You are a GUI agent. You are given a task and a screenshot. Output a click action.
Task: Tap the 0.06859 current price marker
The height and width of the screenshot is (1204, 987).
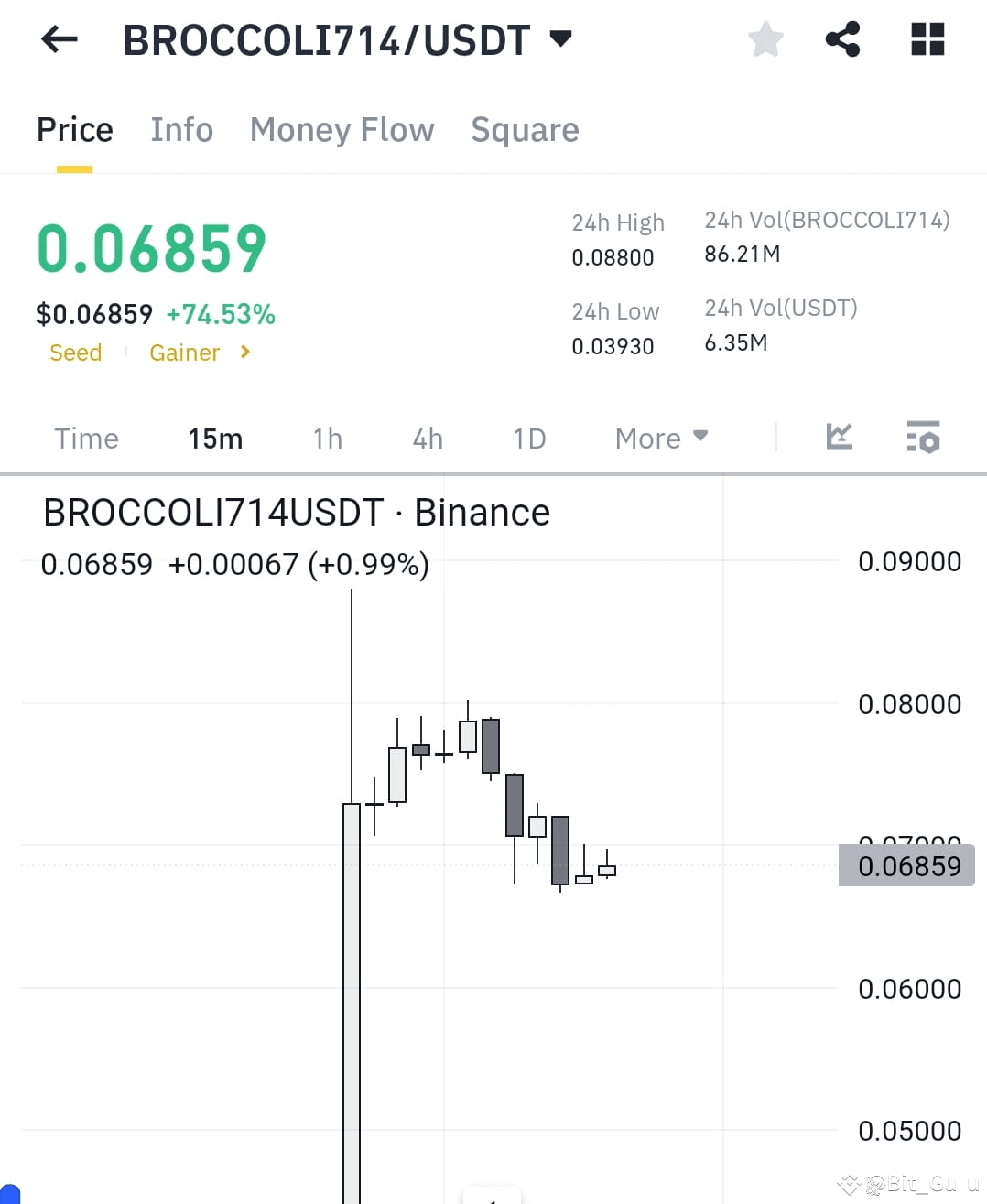point(906,864)
